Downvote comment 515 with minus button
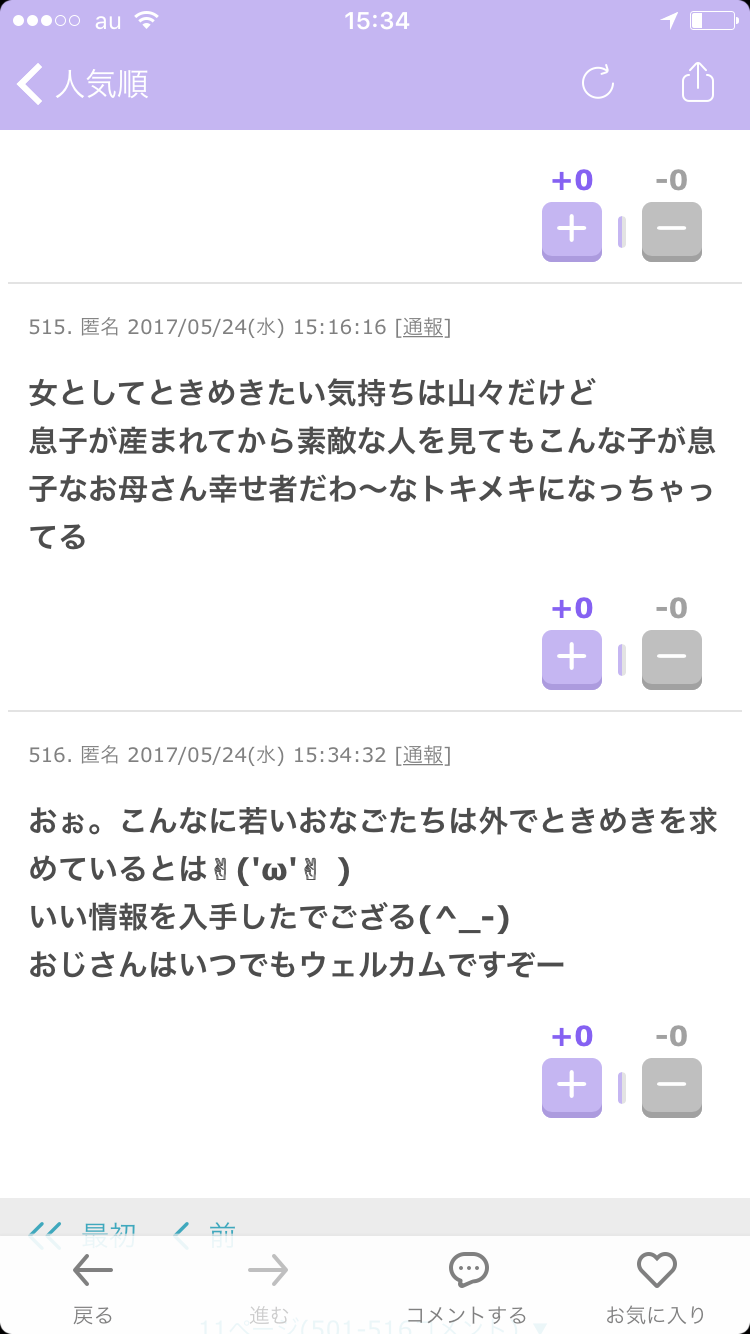The height and width of the screenshot is (1334, 750). tap(672, 659)
